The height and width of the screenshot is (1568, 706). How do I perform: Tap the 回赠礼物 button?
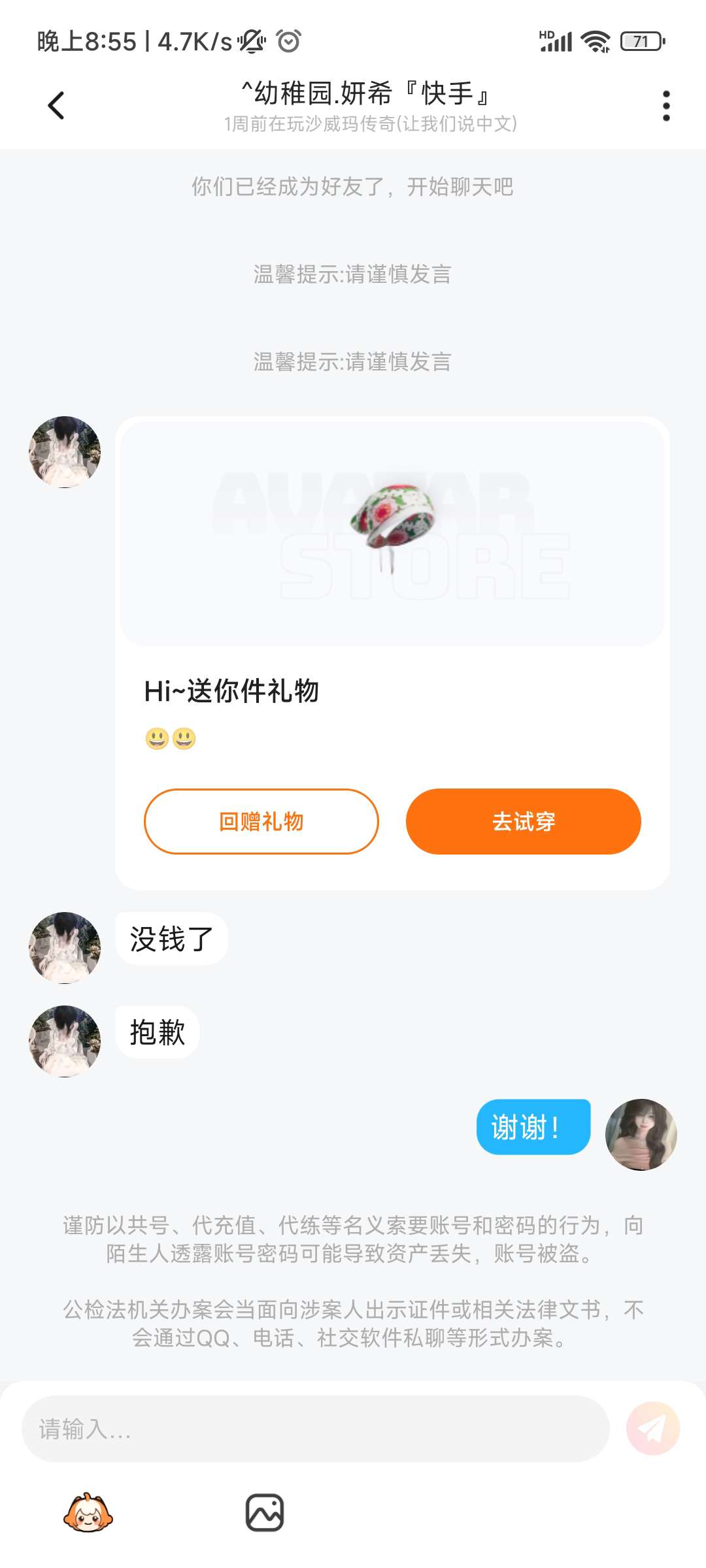tap(261, 821)
